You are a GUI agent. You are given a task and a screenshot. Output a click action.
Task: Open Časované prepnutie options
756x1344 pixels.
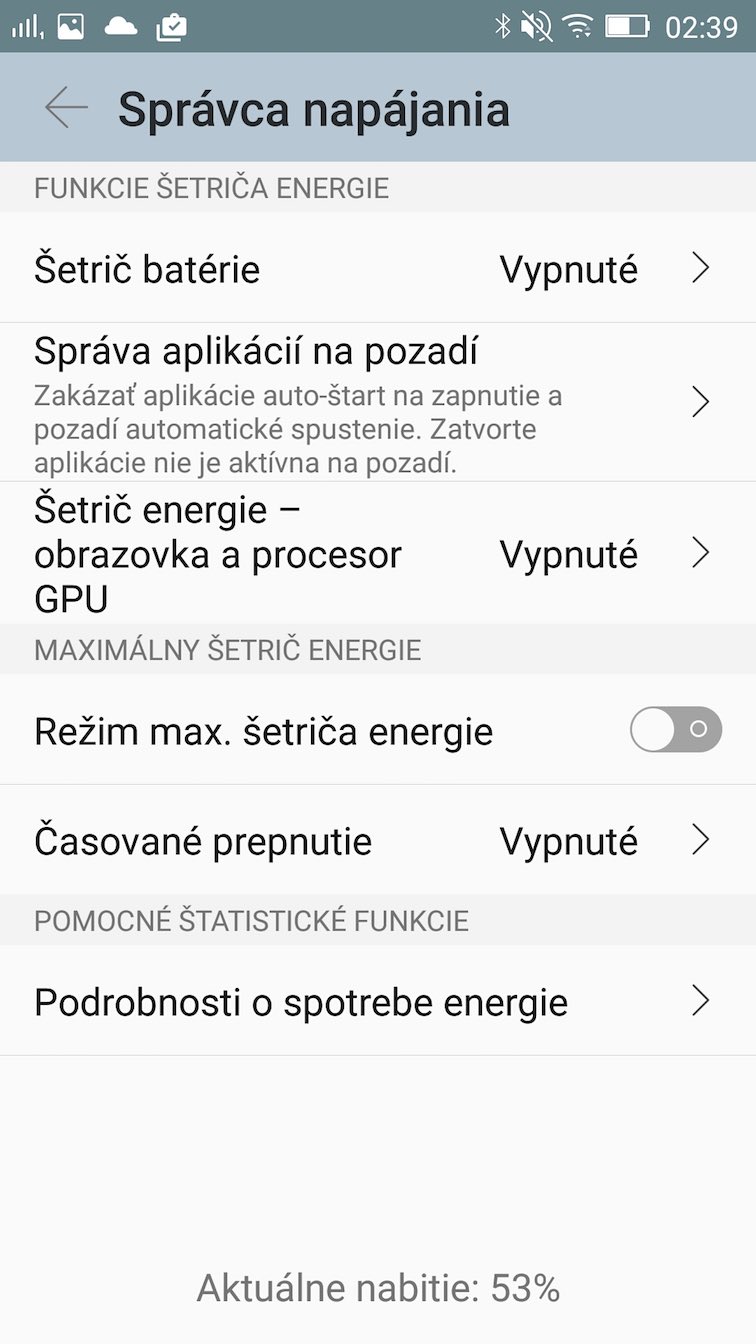(377, 841)
